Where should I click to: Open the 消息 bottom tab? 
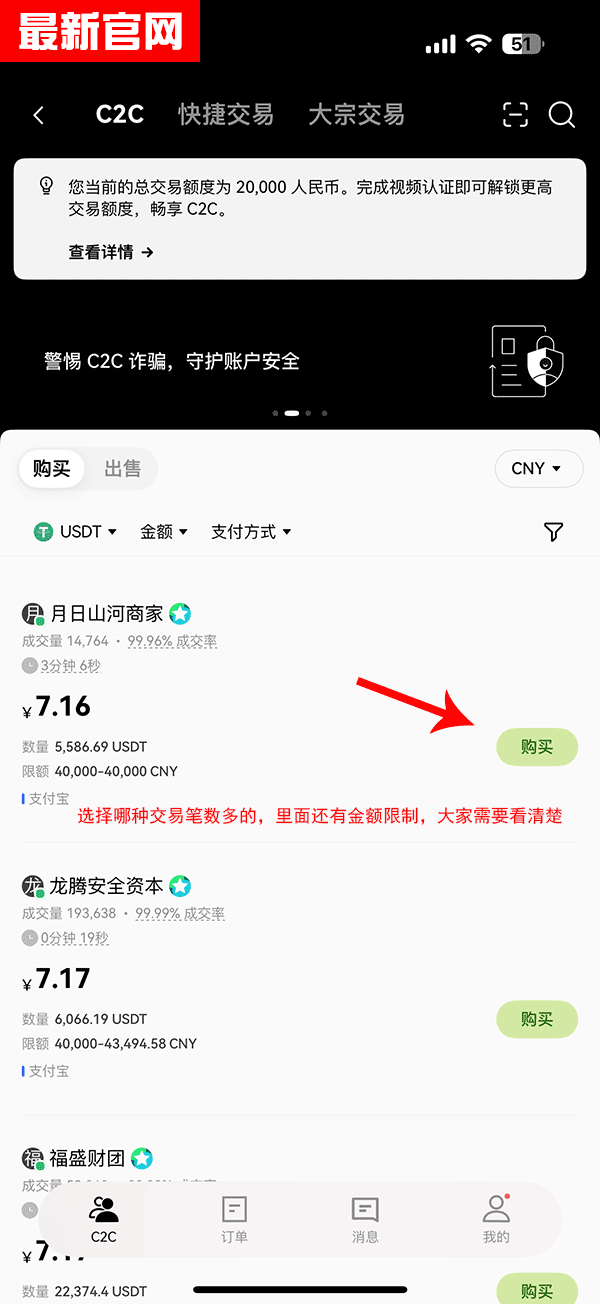pos(365,1220)
